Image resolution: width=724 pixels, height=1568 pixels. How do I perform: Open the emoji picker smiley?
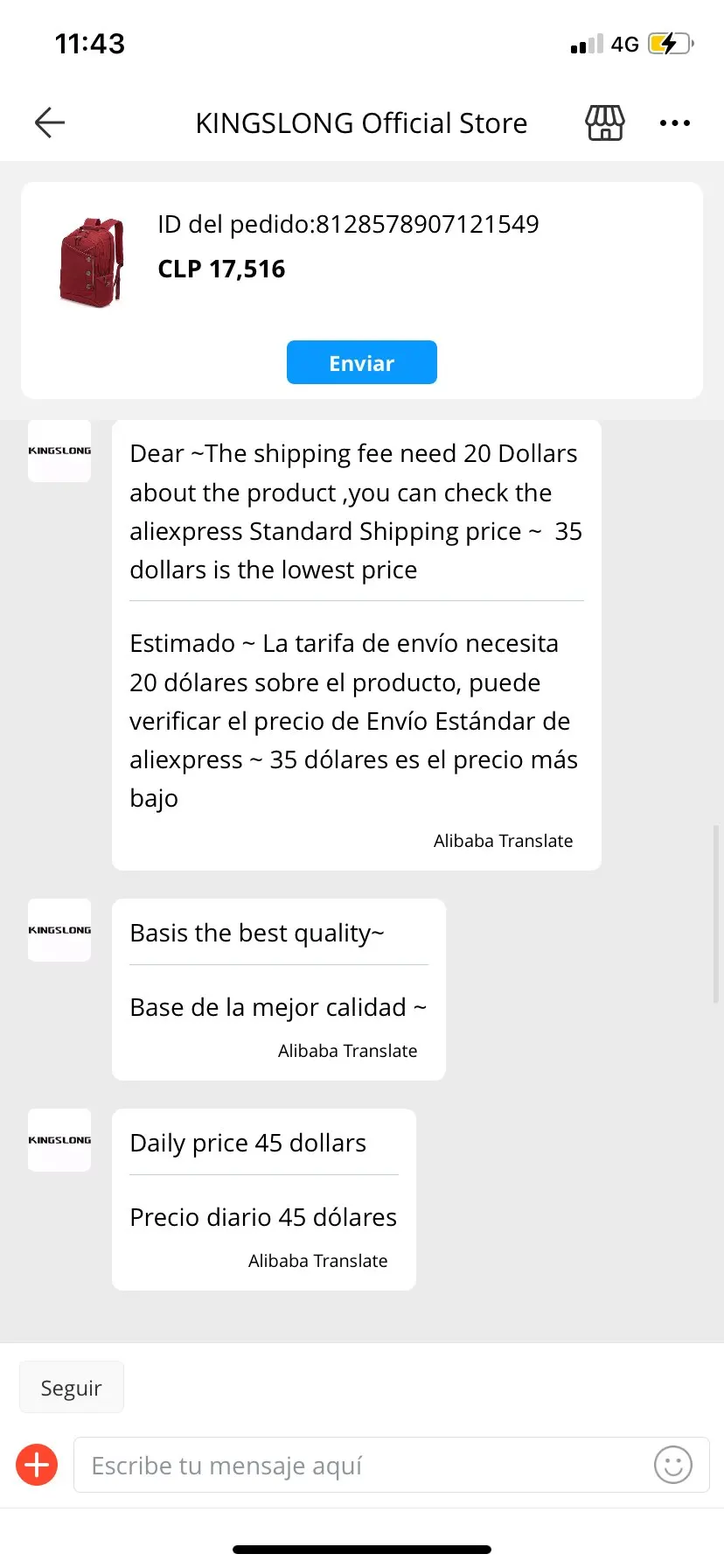(x=672, y=1465)
